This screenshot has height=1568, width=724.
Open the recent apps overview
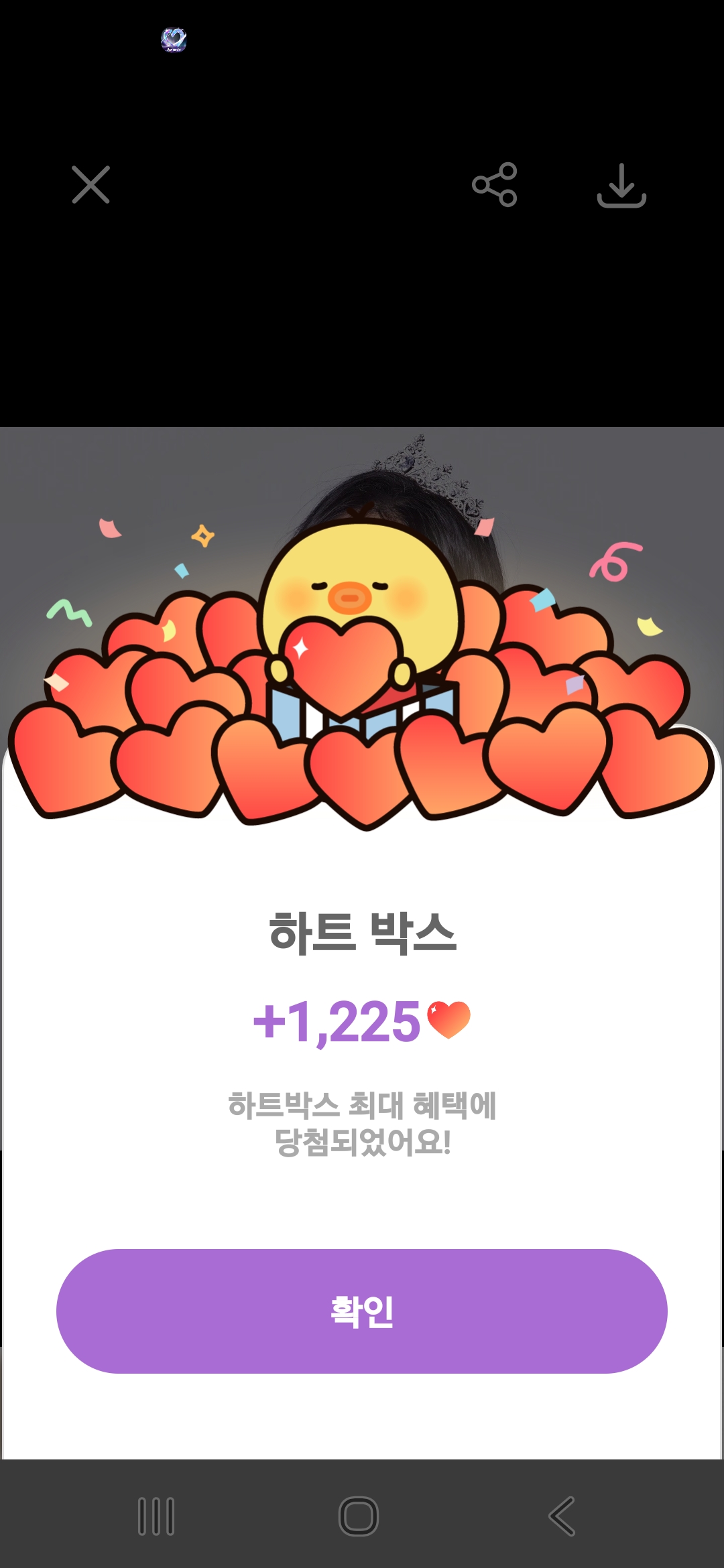pyautogui.click(x=156, y=1516)
